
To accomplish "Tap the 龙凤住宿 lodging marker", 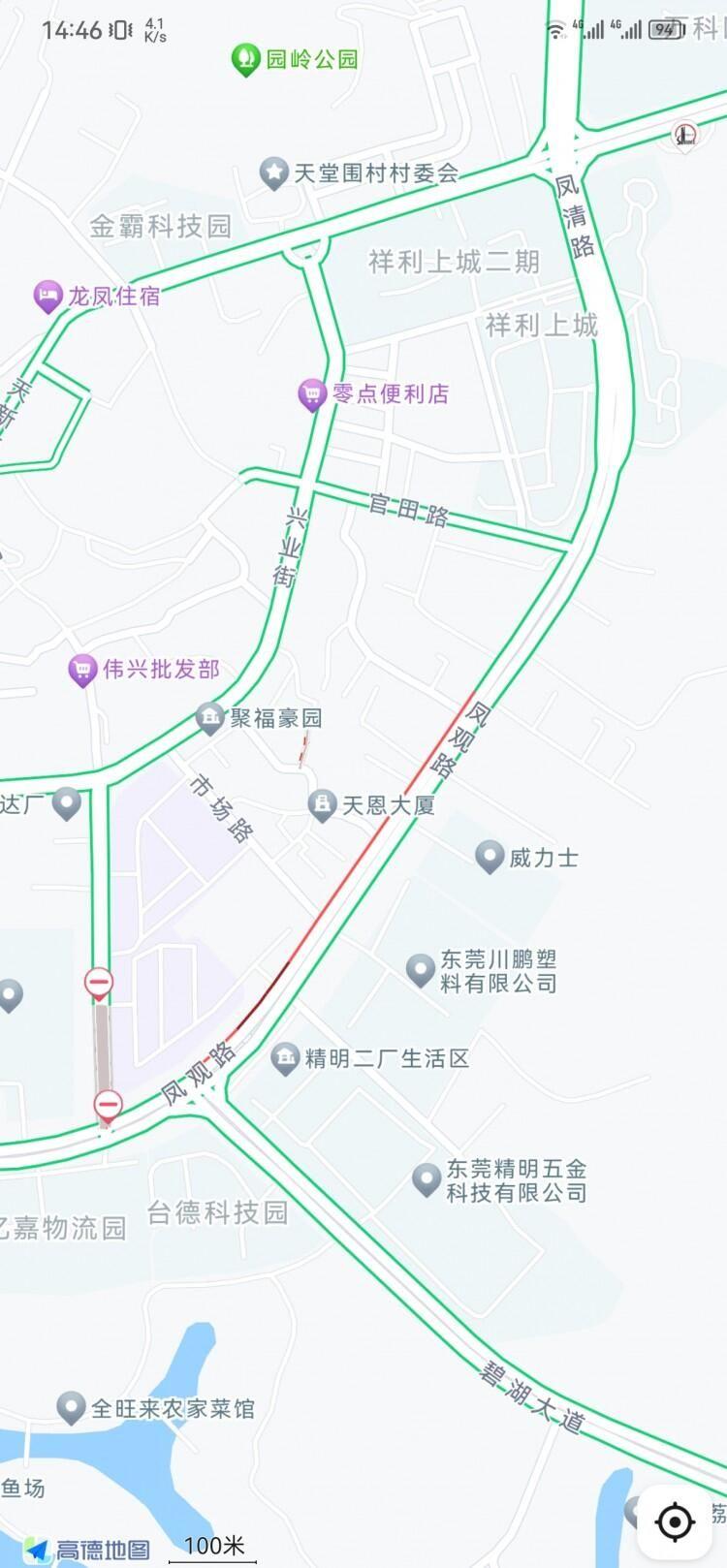I will point(47,297).
